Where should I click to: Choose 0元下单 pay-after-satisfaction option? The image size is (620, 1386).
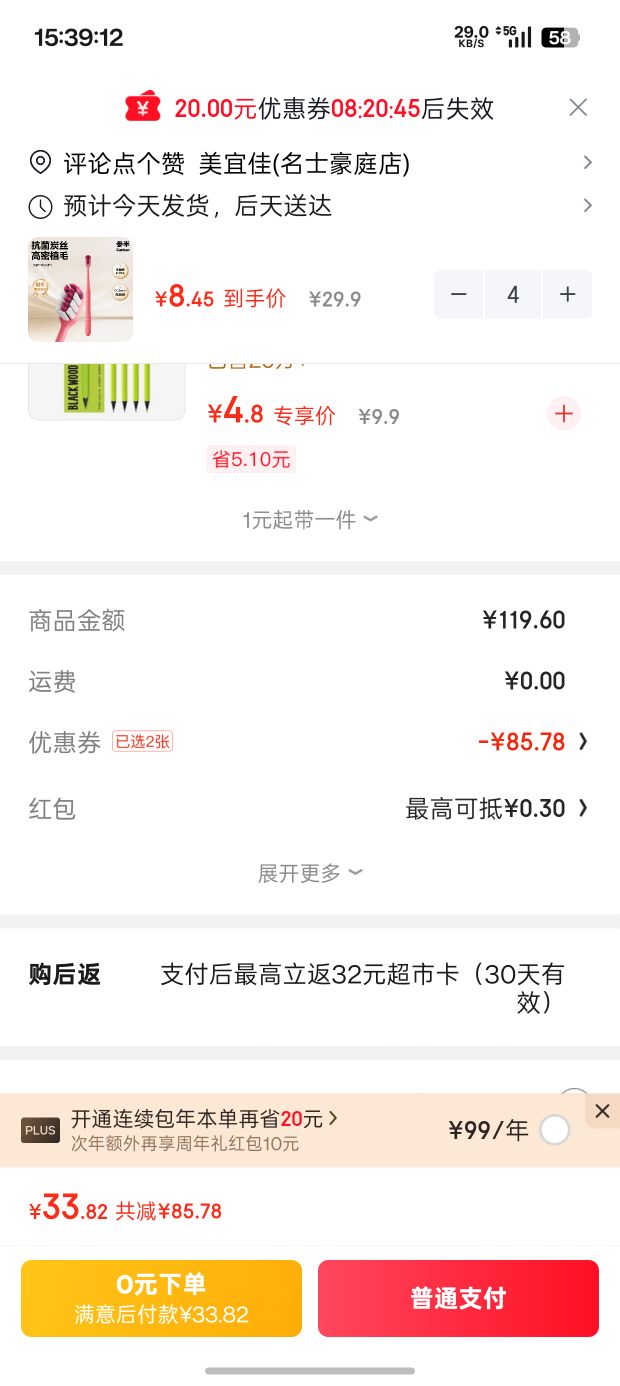[161, 1298]
